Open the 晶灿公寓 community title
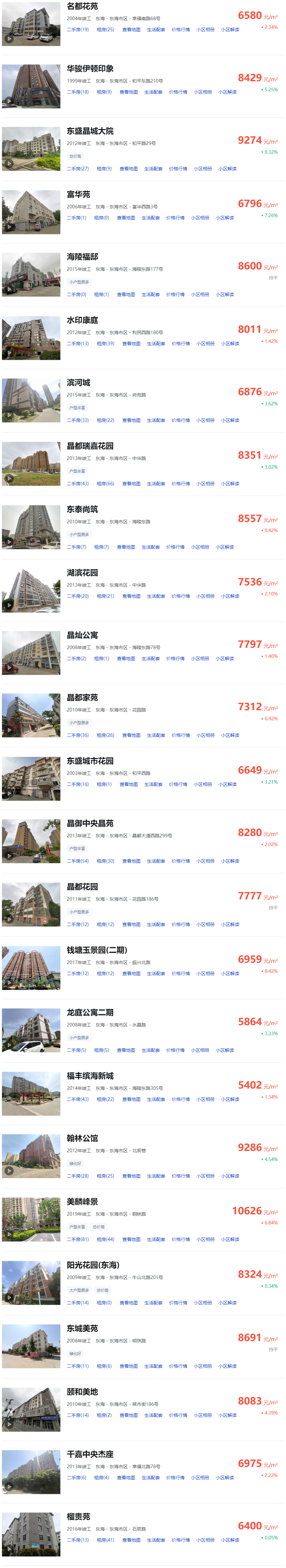 [x=82, y=635]
